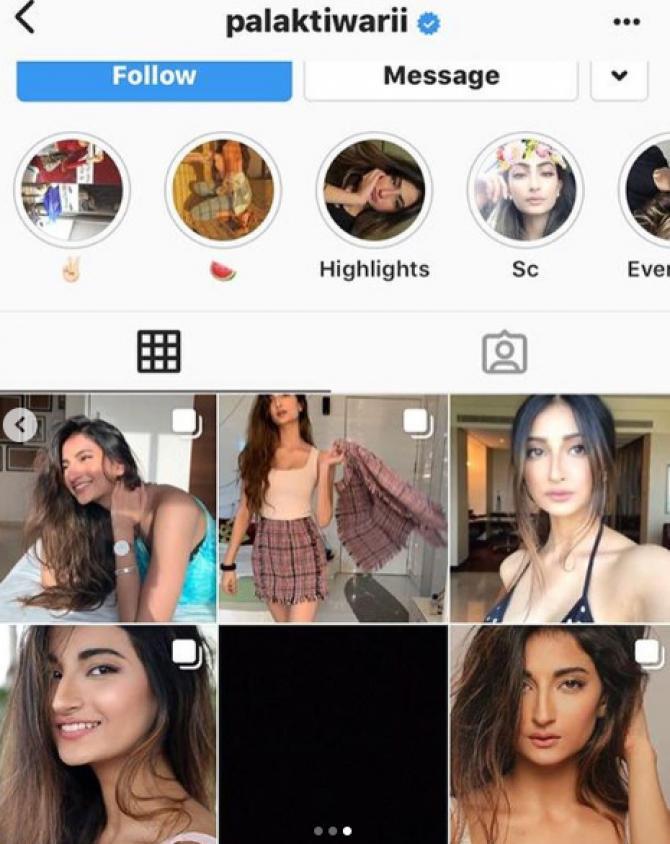Switch to the grid posts tab
Screen dimensions: 670x844
pos(159,352)
